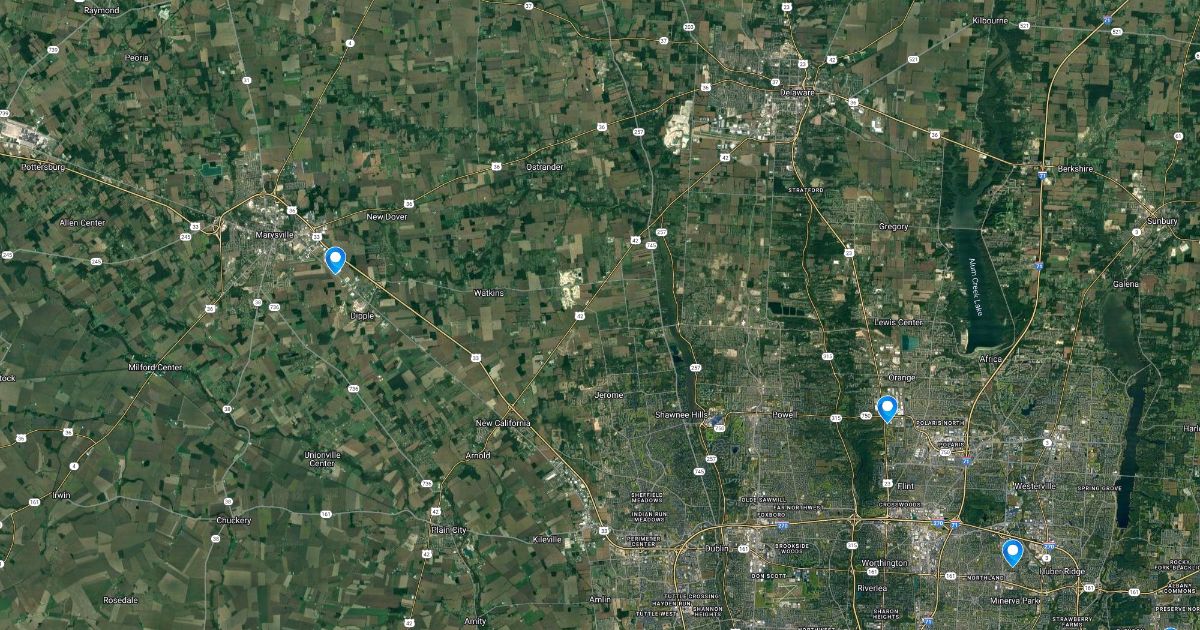Select the map pin near Polaris North
Viewport: 1200px width, 630px height.
click(886, 408)
